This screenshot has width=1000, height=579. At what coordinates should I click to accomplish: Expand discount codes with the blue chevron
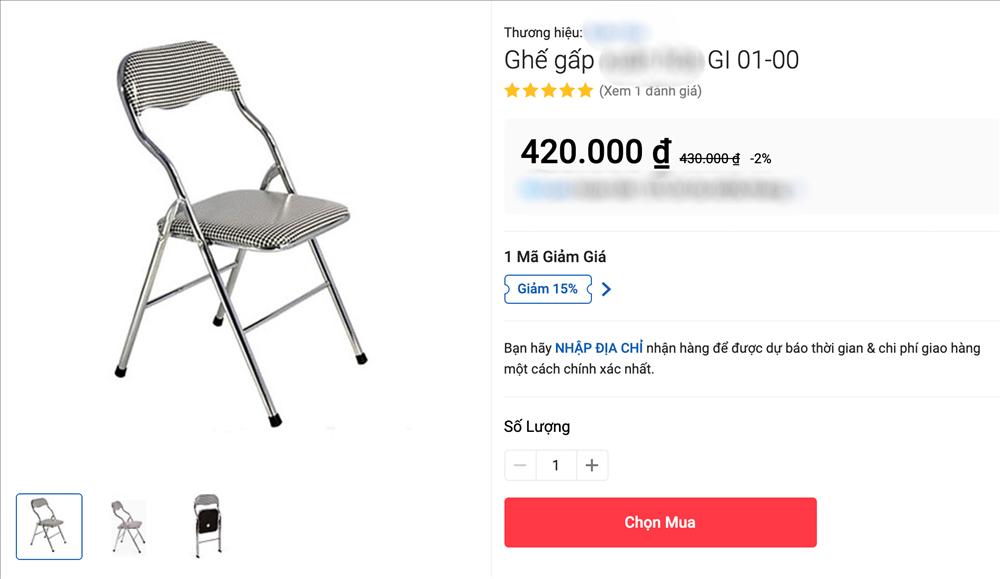(x=606, y=289)
